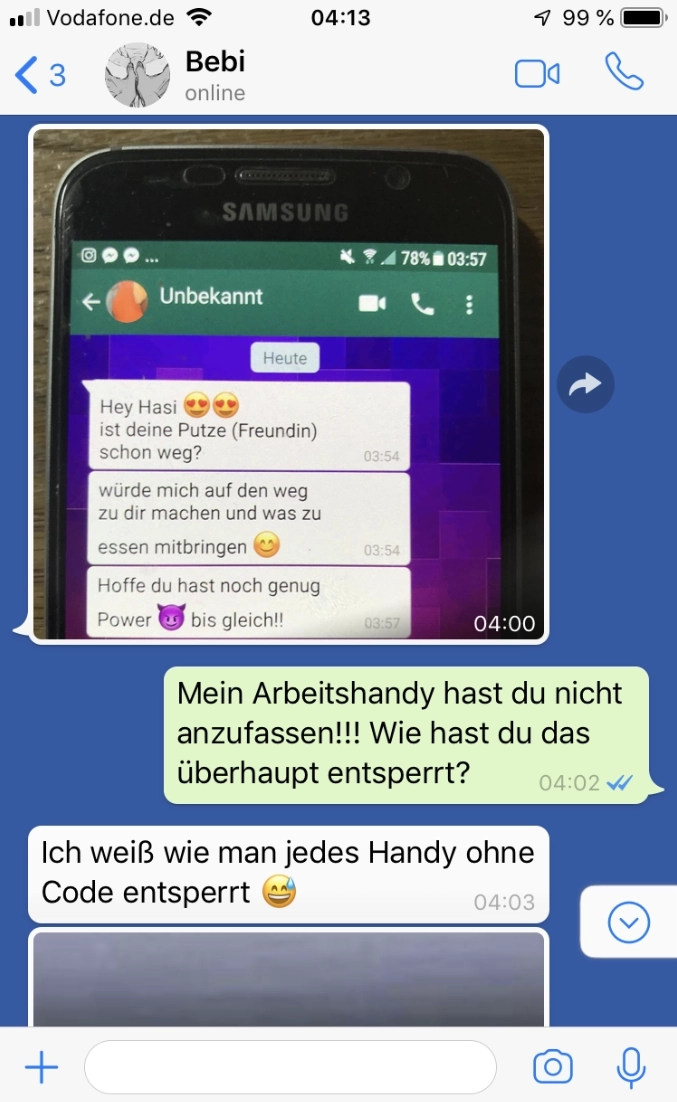
Task: Open the attachment plus menu
Action: 41,1067
